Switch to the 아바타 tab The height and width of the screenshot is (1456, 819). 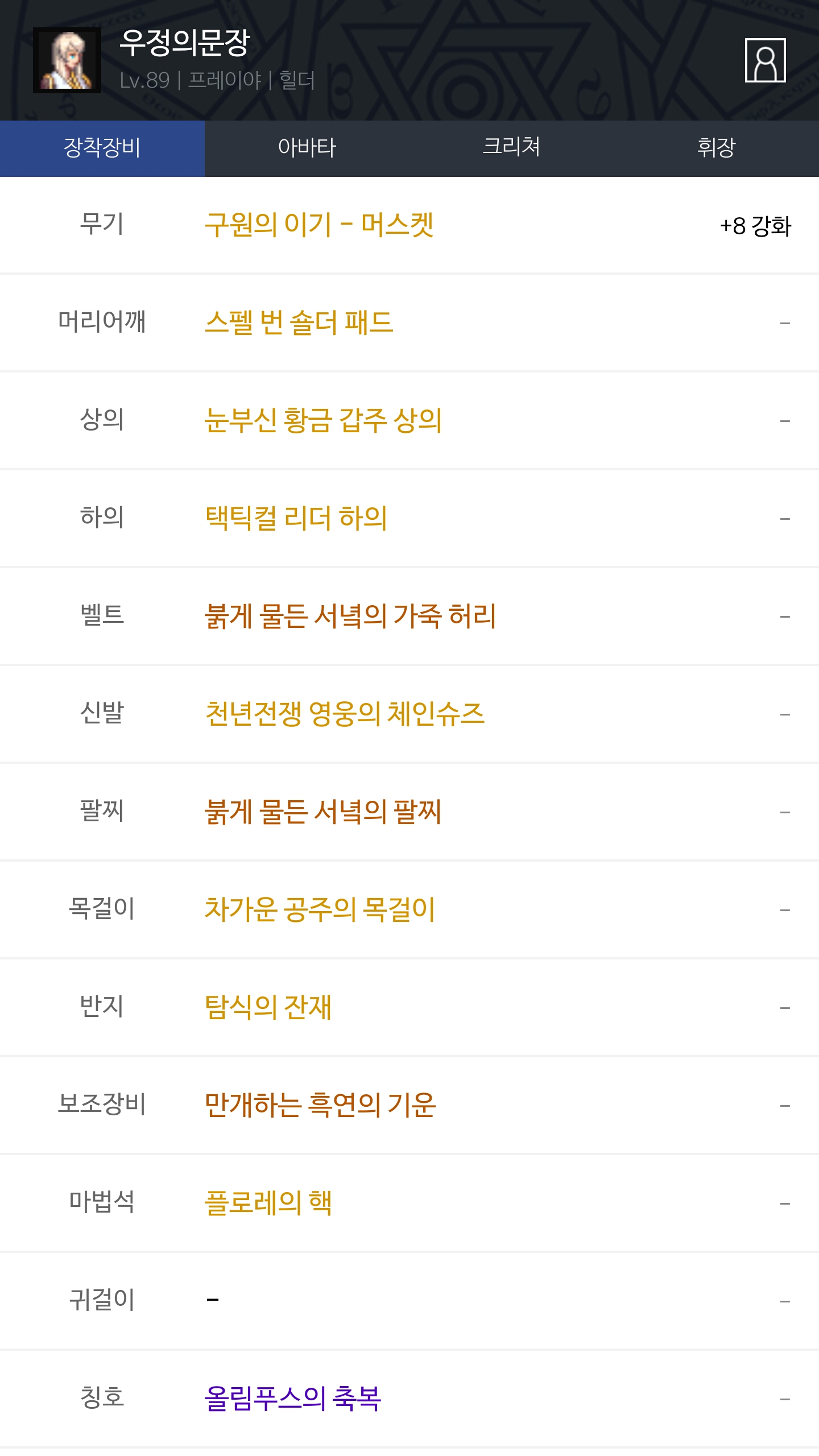307,148
